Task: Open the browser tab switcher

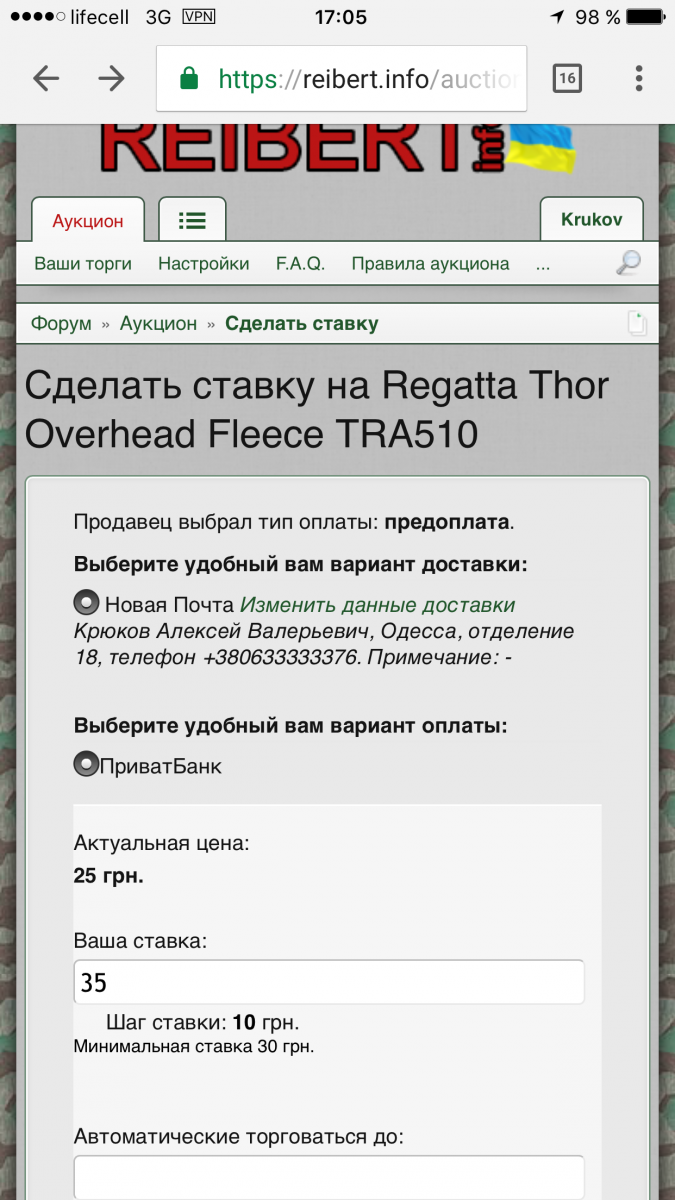Action: [x=567, y=79]
